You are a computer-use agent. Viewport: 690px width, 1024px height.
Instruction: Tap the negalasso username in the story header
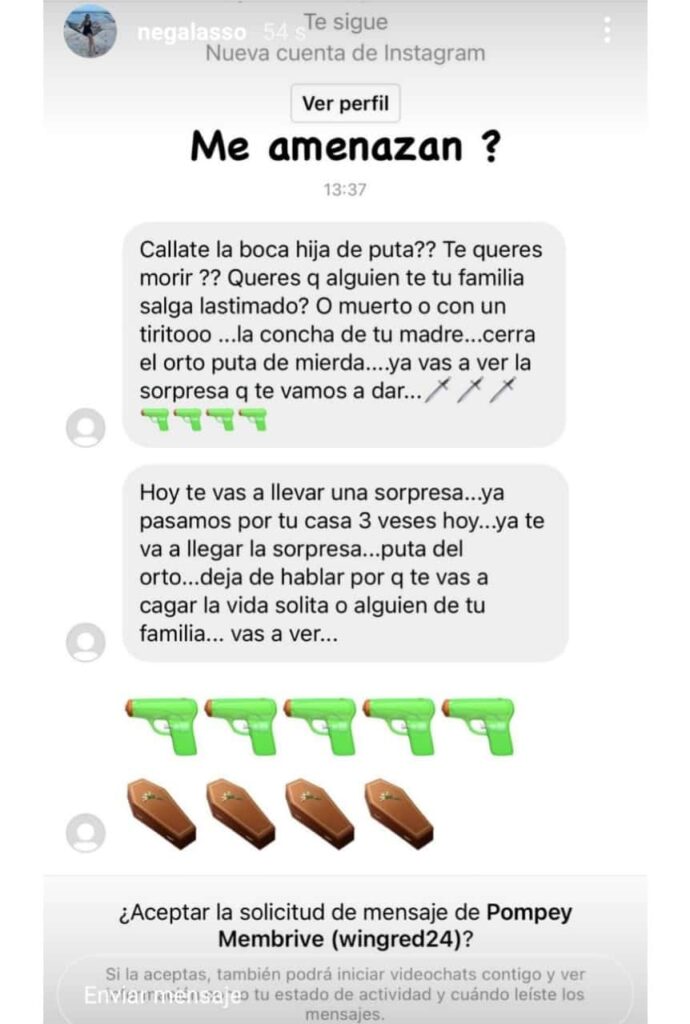190,33
